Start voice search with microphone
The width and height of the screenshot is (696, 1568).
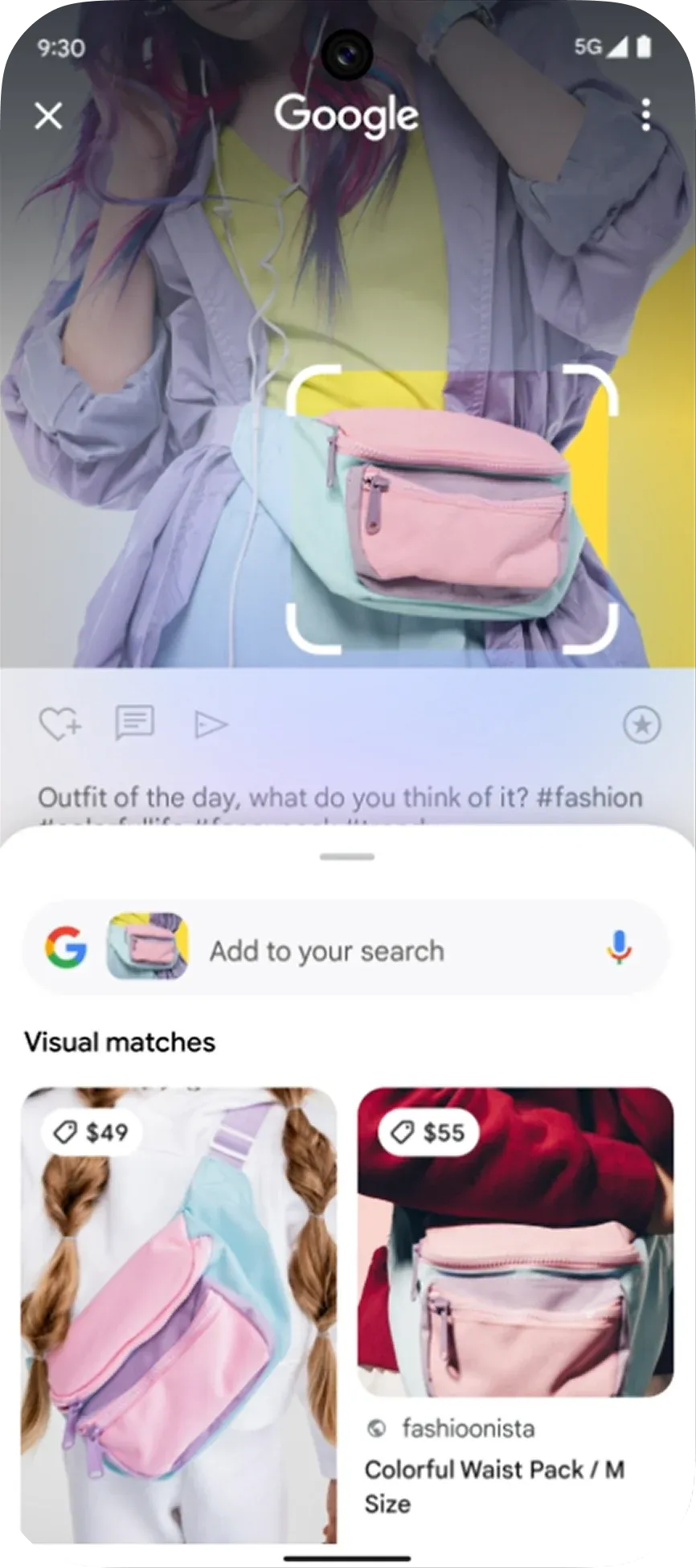click(618, 948)
